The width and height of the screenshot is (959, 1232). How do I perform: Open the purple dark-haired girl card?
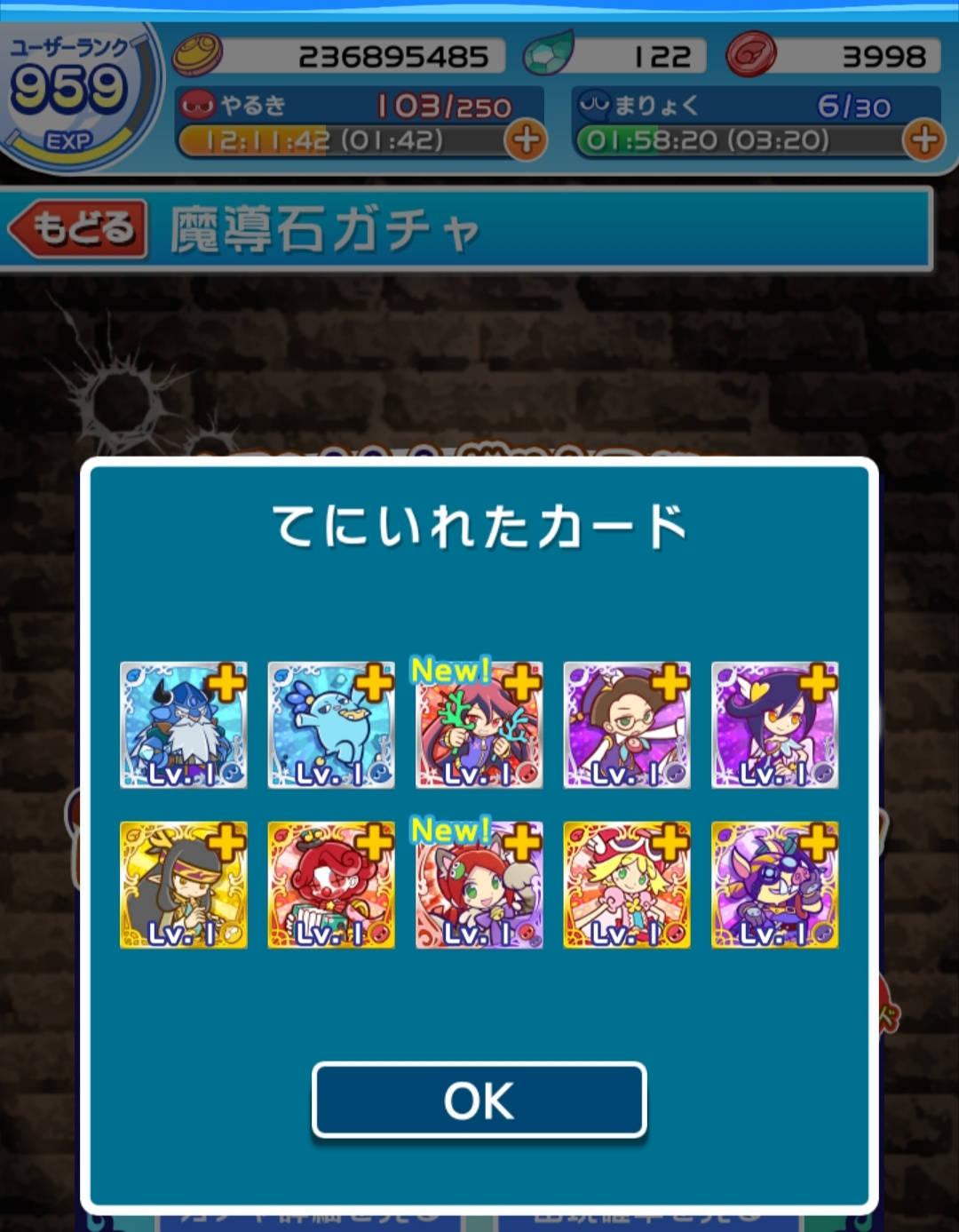(774, 725)
